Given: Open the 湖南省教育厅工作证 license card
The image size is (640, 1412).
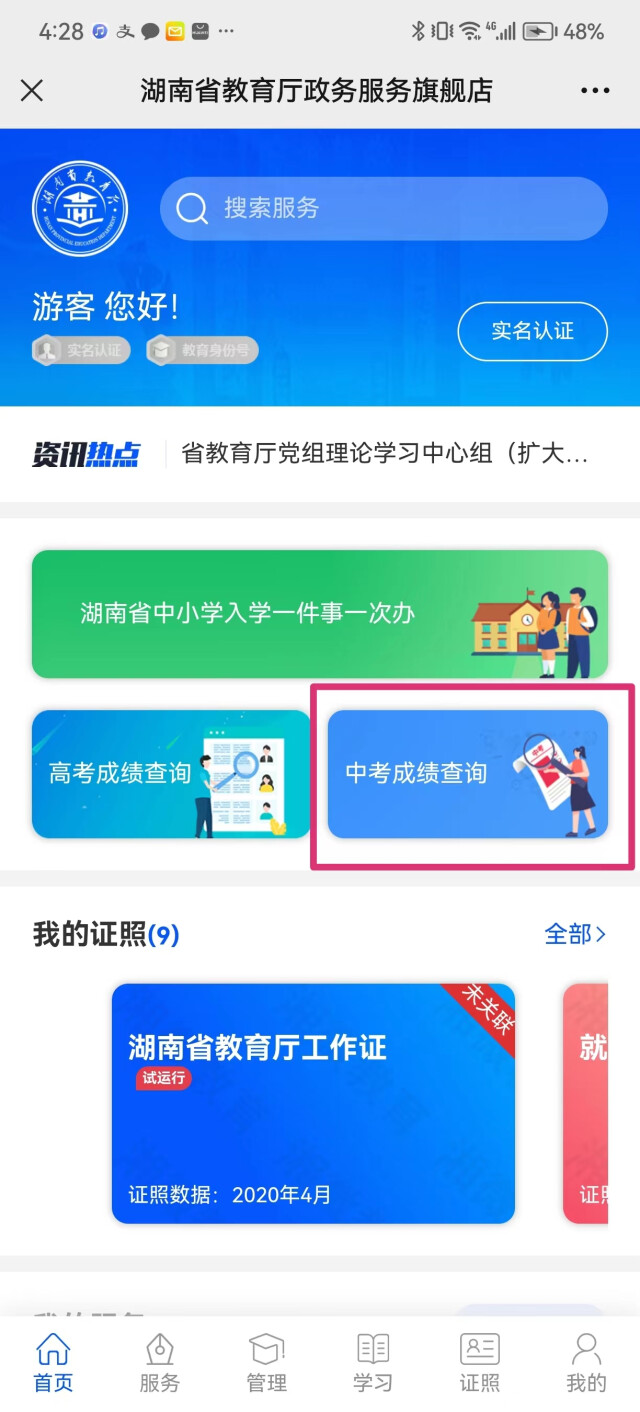Looking at the screenshot, I should (x=313, y=1103).
